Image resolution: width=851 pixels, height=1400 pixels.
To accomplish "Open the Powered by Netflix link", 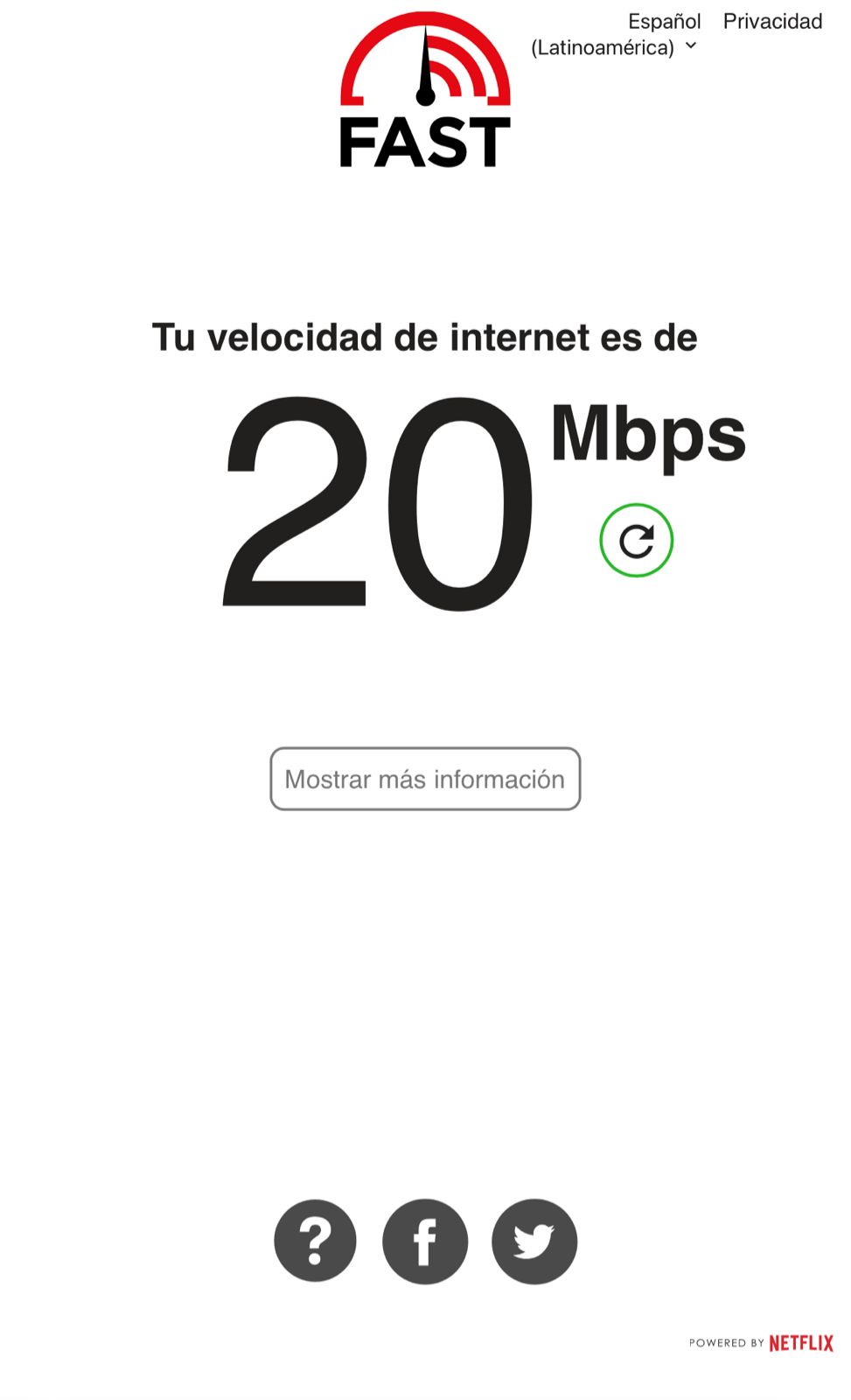I will point(761,1342).
